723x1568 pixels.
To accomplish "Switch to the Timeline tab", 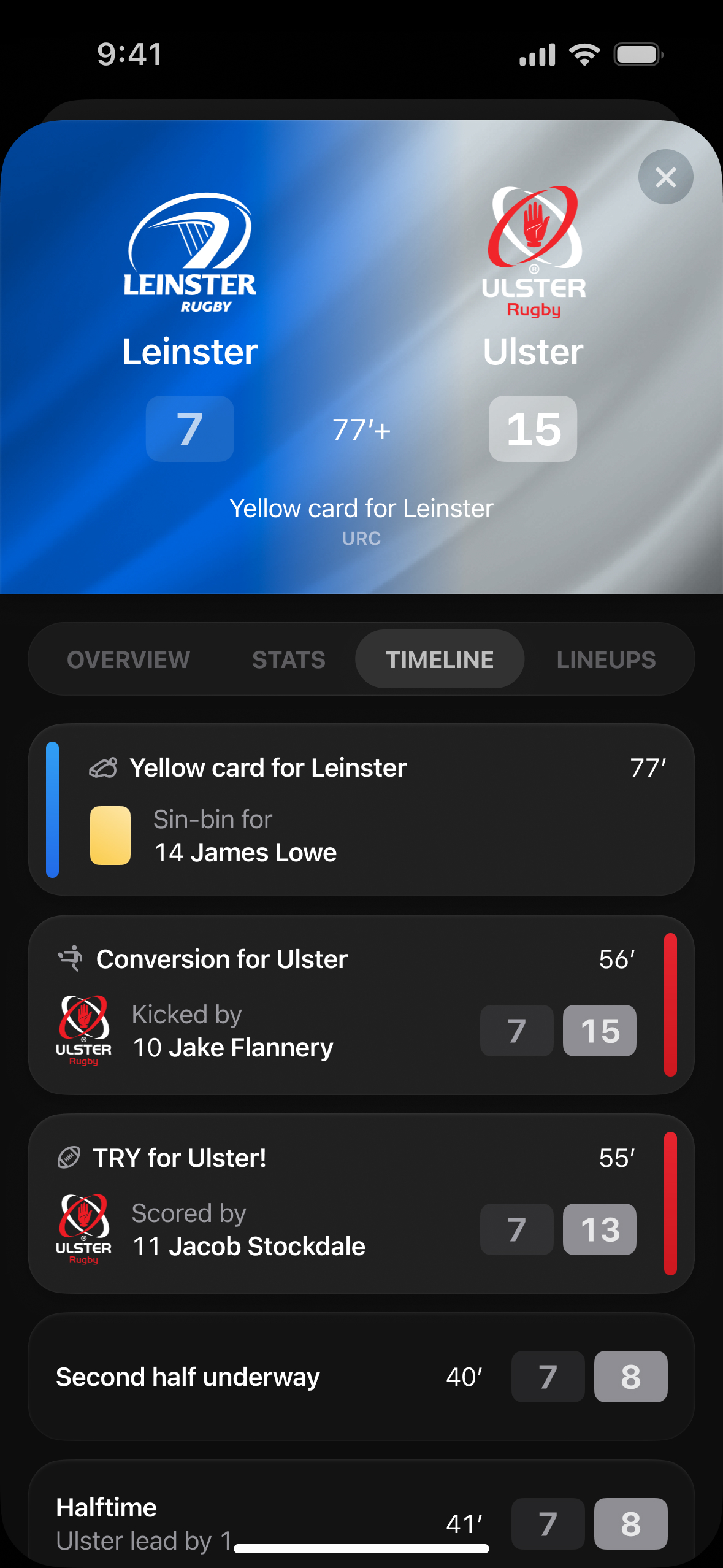I will pyautogui.click(x=439, y=659).
